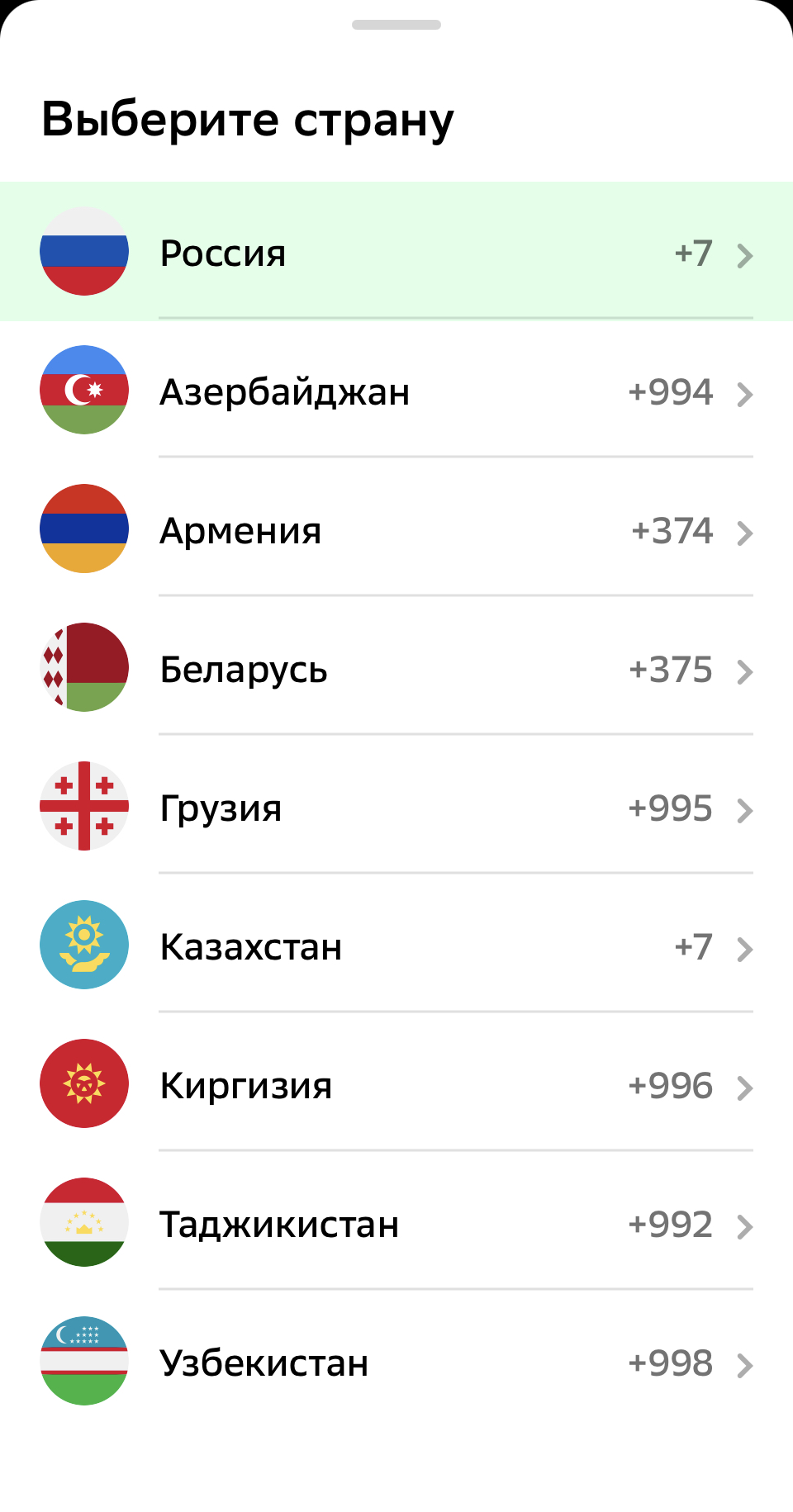Pick Армения from the country list

point(396,529)
